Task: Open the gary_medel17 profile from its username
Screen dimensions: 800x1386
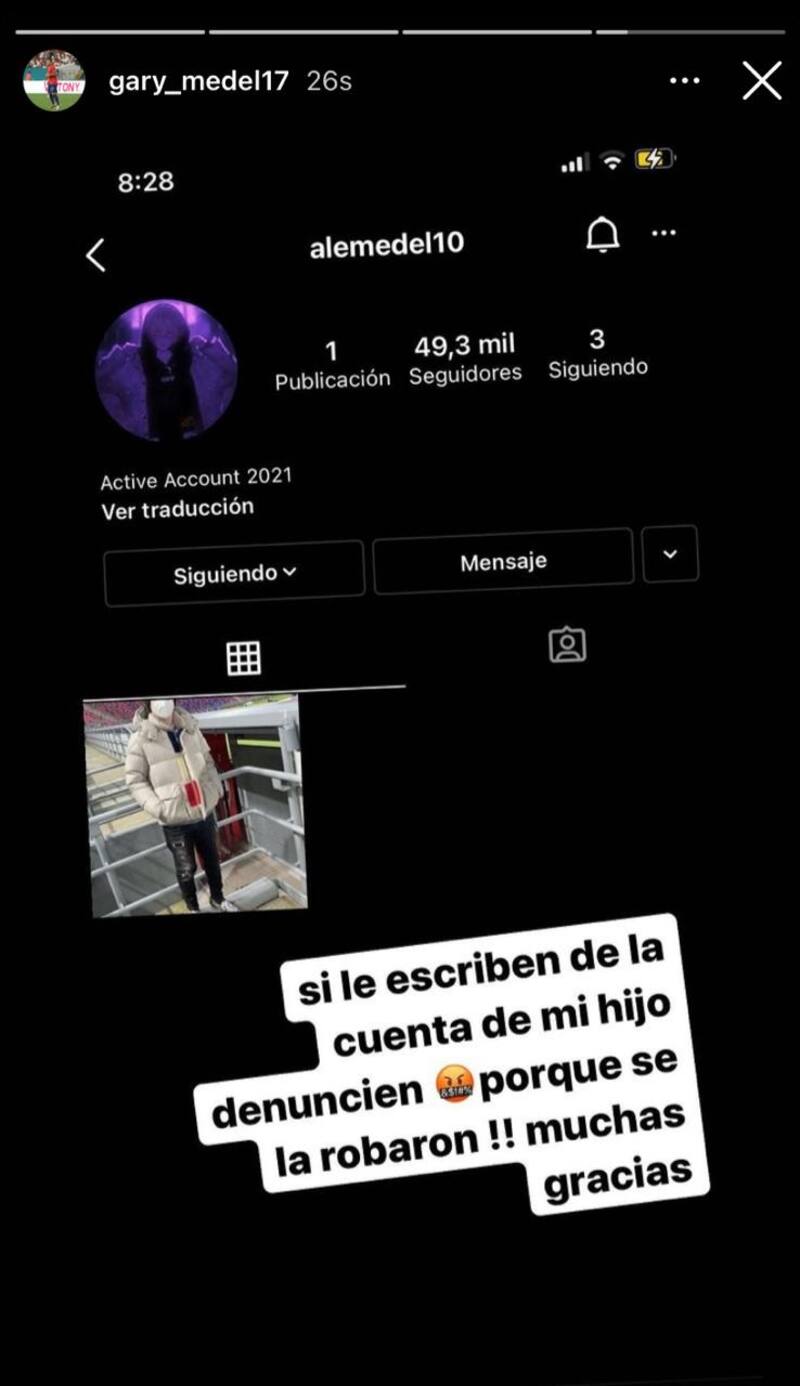Action: click(x=198, y=81)
